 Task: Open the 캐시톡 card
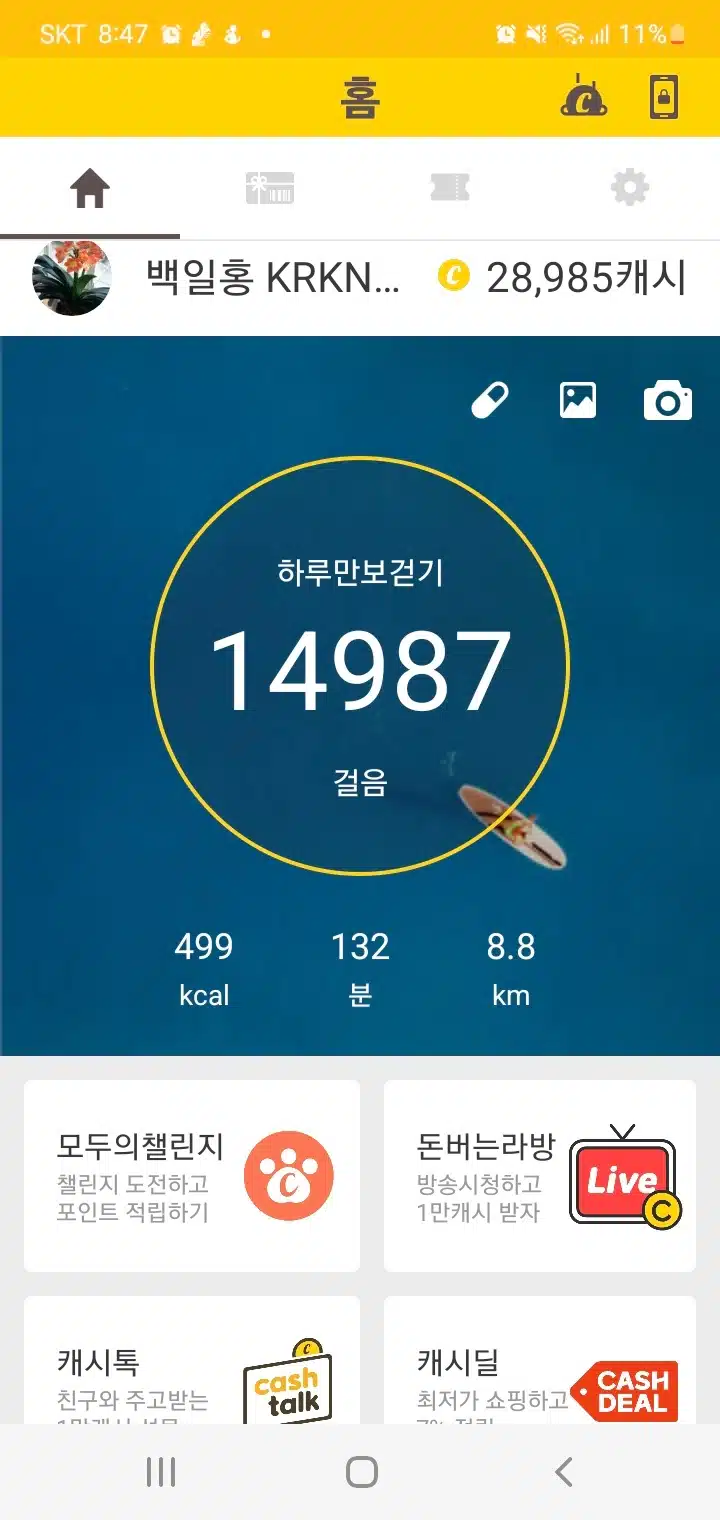coord(192,1360)
